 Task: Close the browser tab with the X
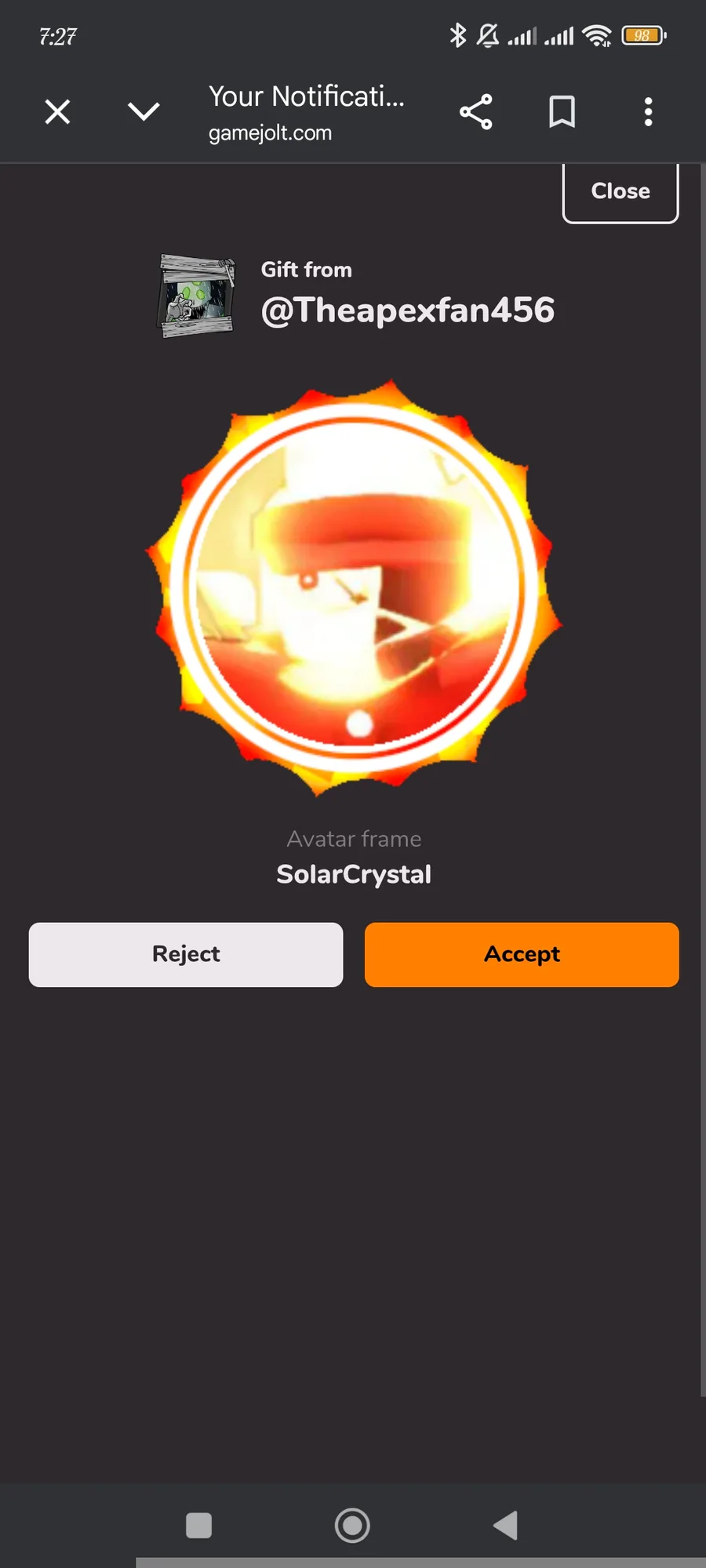[57, 112]
